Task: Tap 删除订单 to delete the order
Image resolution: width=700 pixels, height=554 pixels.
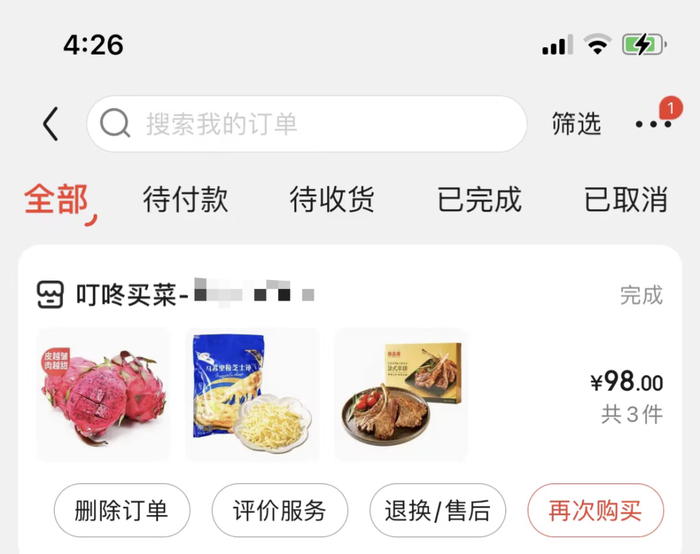Action: pyautogui.click(x=121, y=511)
